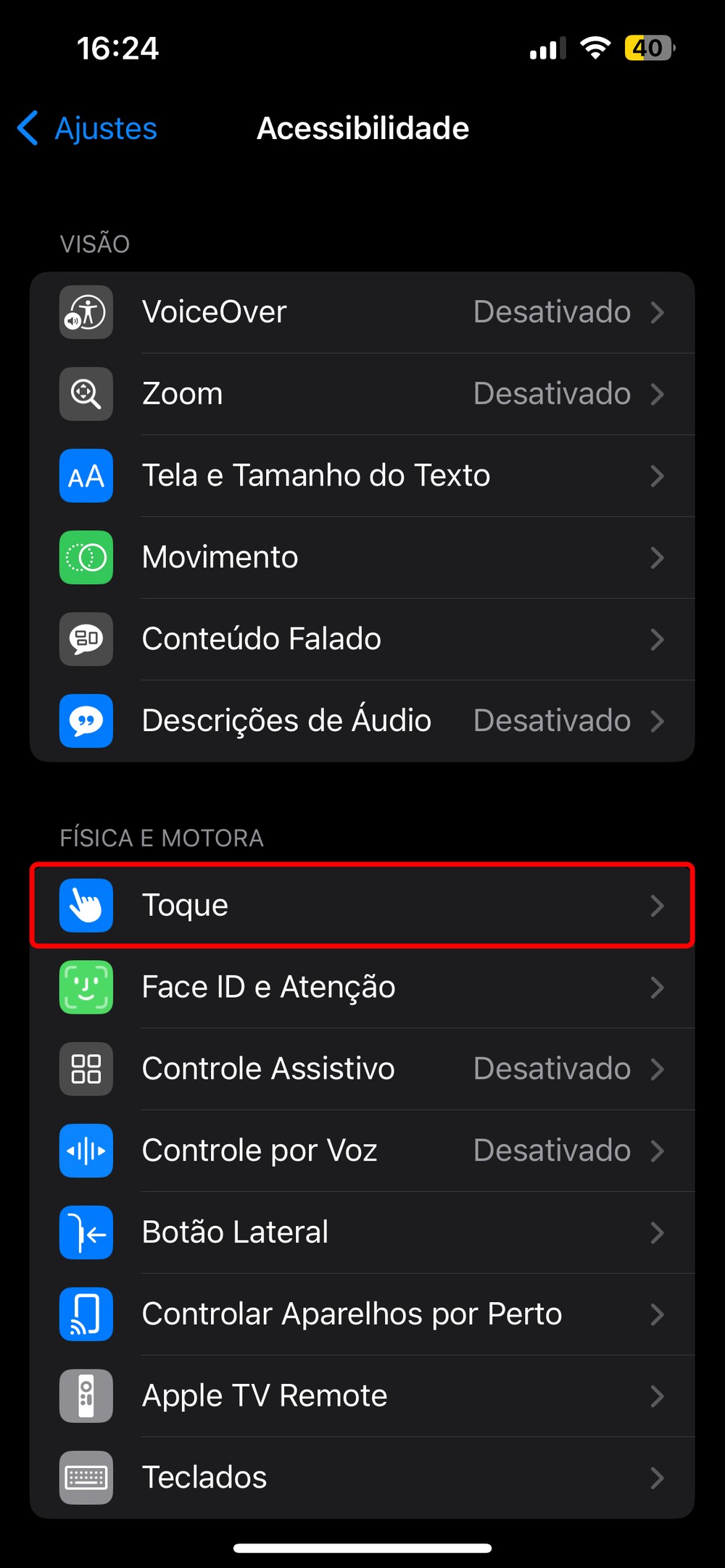Tap the Controle Assistivo row
Screen dimensions: 725x1568
pyautogui.click(x=362, y=1069)
